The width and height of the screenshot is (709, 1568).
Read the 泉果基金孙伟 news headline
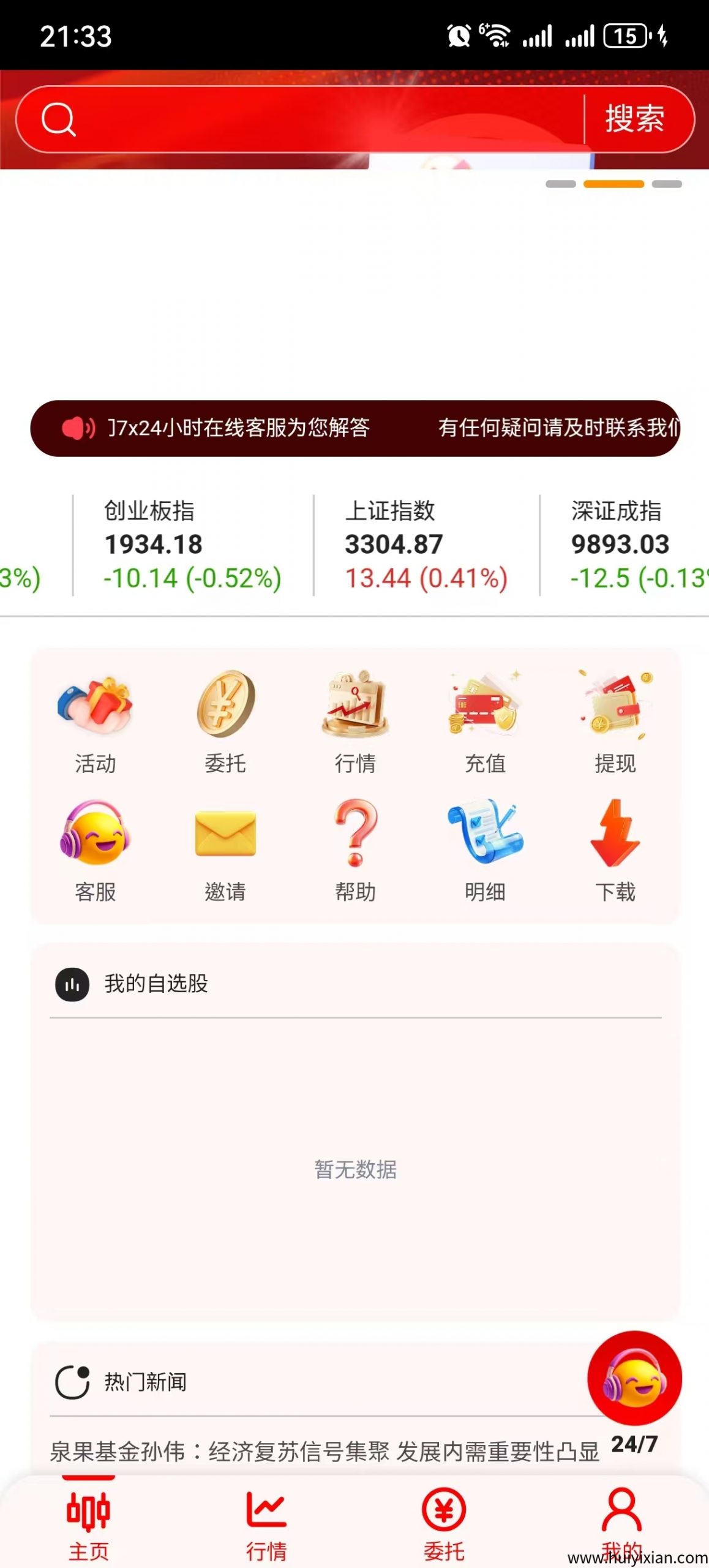pos(324,1452)
